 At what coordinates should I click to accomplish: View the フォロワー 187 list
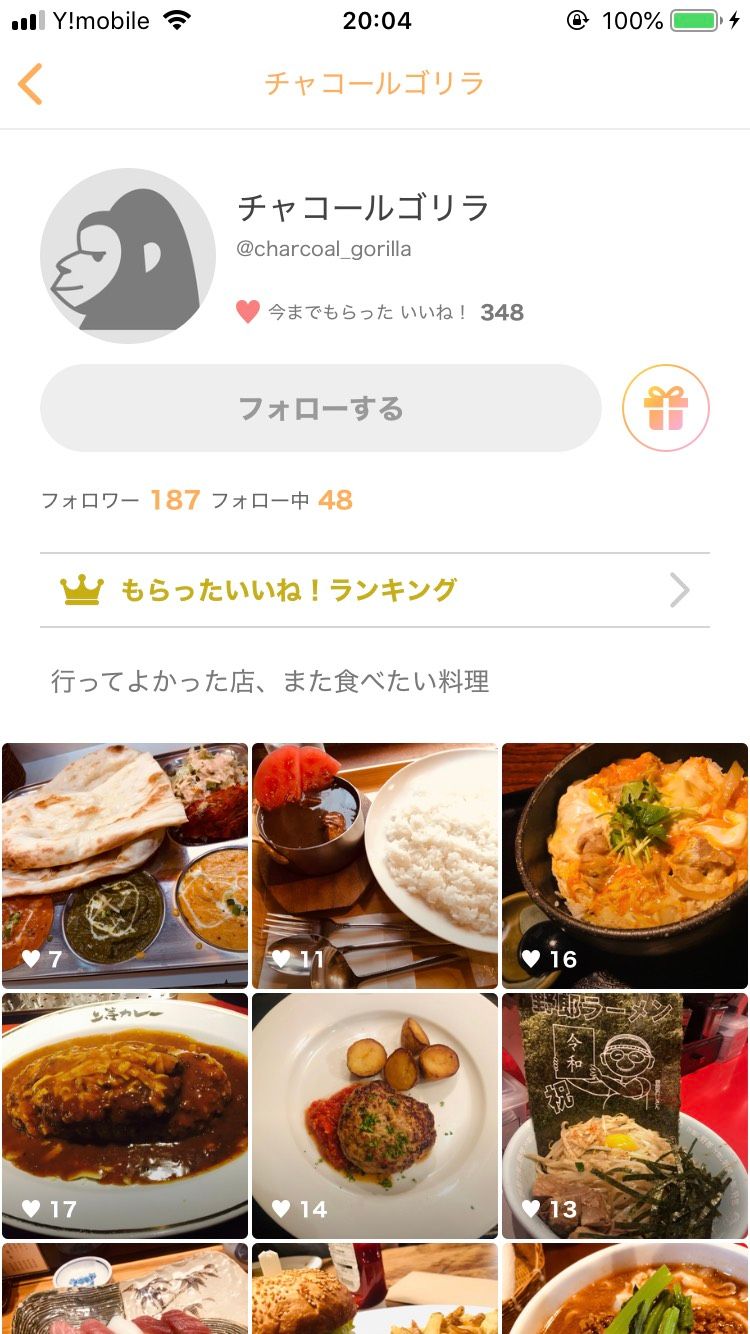click(121, 500)
